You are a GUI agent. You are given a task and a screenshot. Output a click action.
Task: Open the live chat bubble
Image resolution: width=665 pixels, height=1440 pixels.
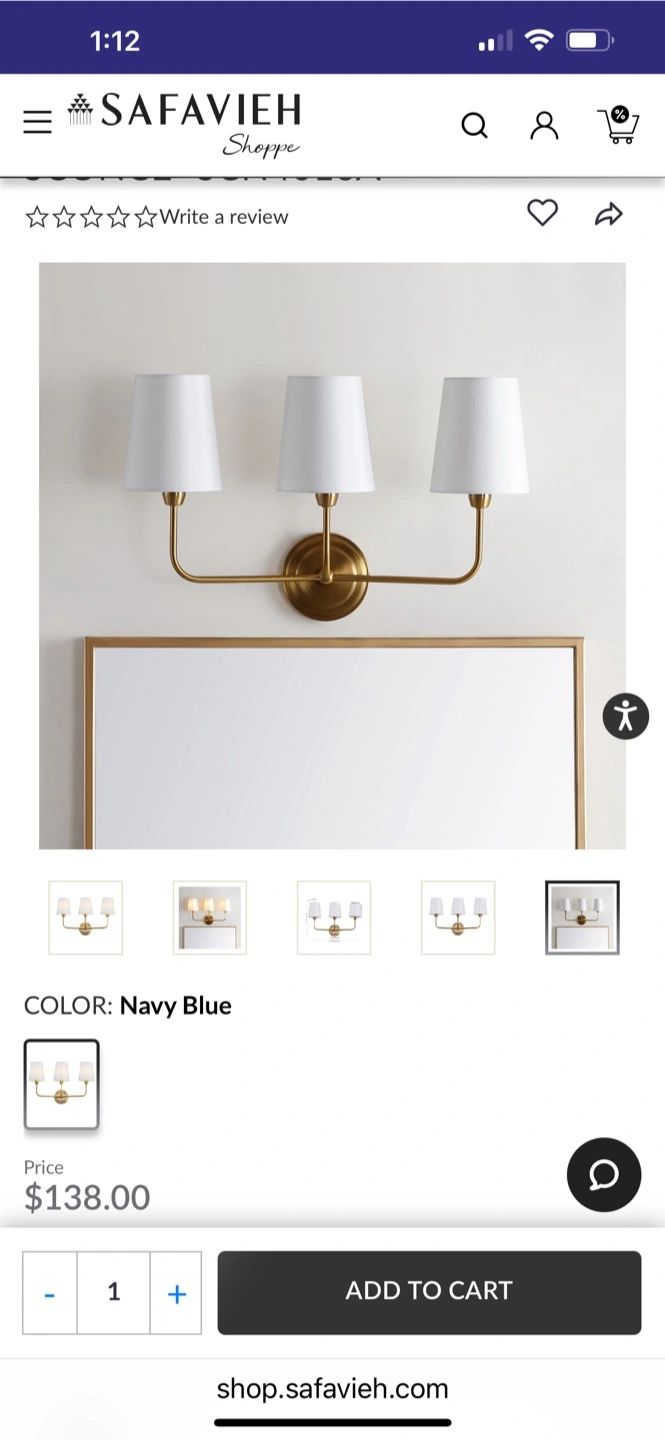point(603,1174)
